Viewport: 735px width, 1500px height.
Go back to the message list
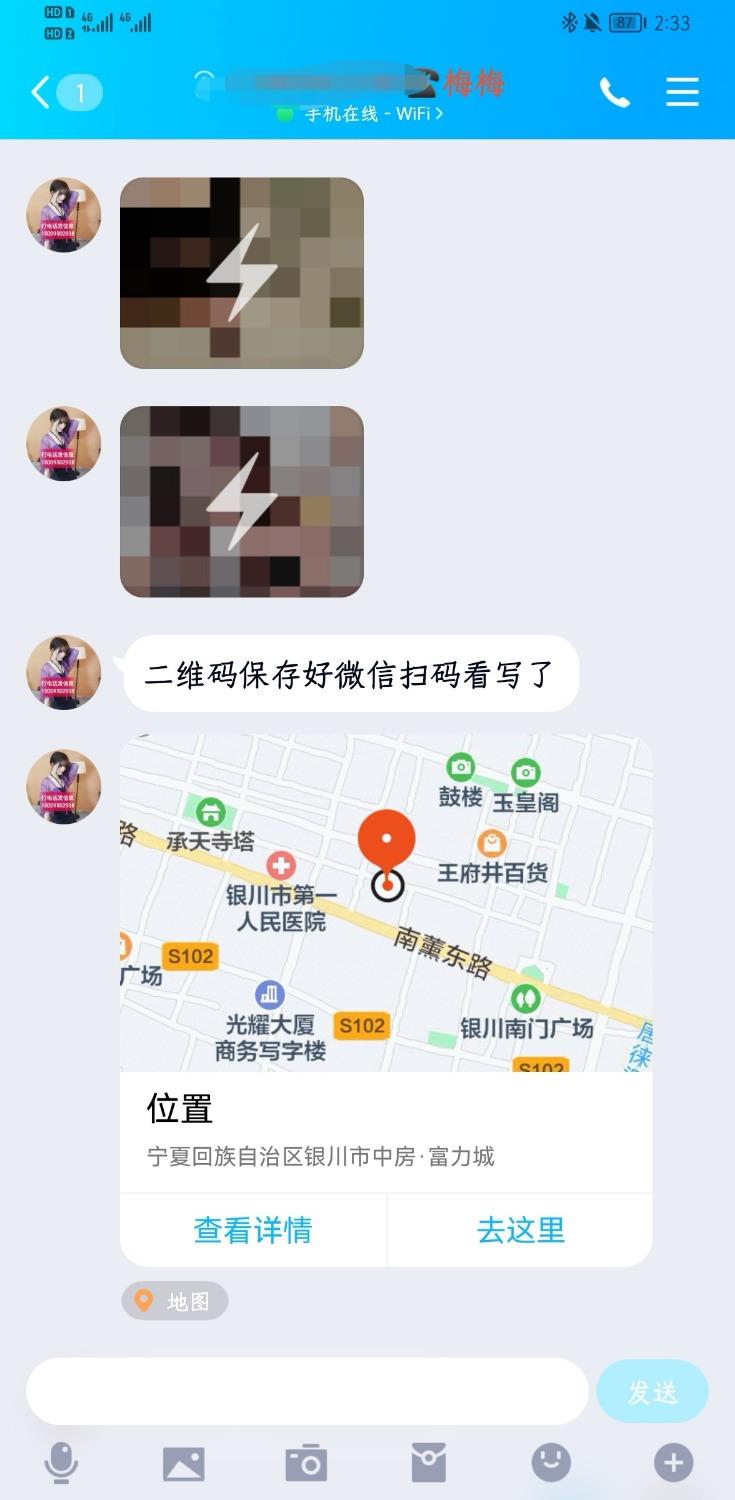point(42,93)
